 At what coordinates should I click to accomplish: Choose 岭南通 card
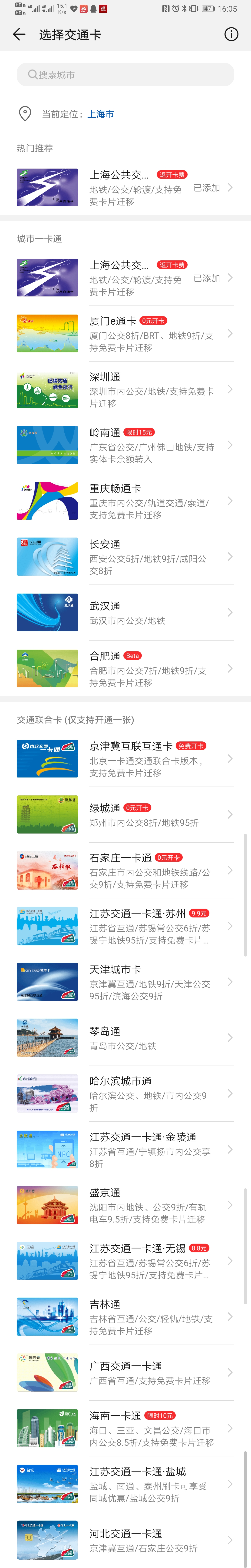[x=125, y=445]
